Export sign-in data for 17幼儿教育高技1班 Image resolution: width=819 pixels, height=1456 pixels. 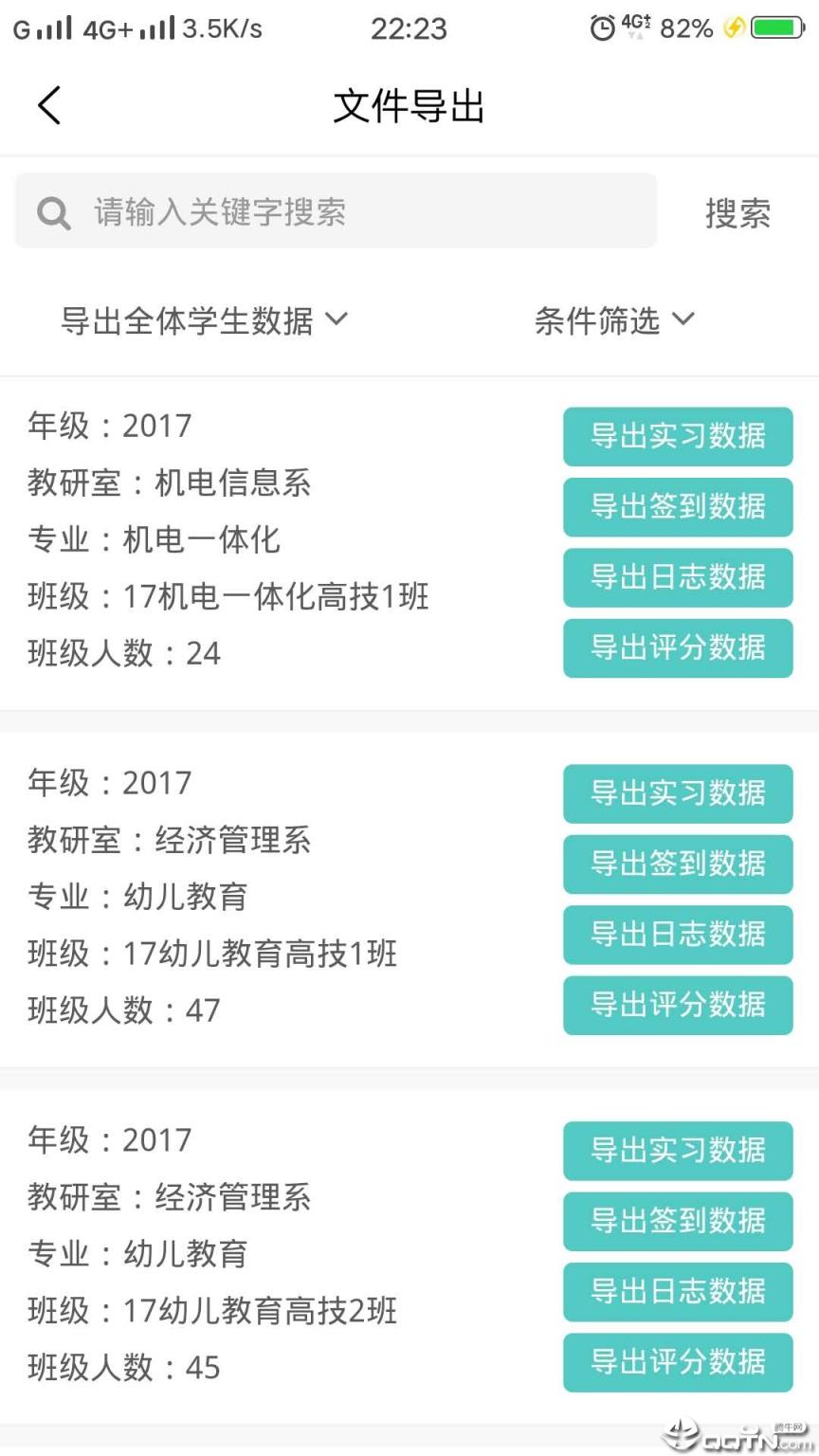point(677,864)
